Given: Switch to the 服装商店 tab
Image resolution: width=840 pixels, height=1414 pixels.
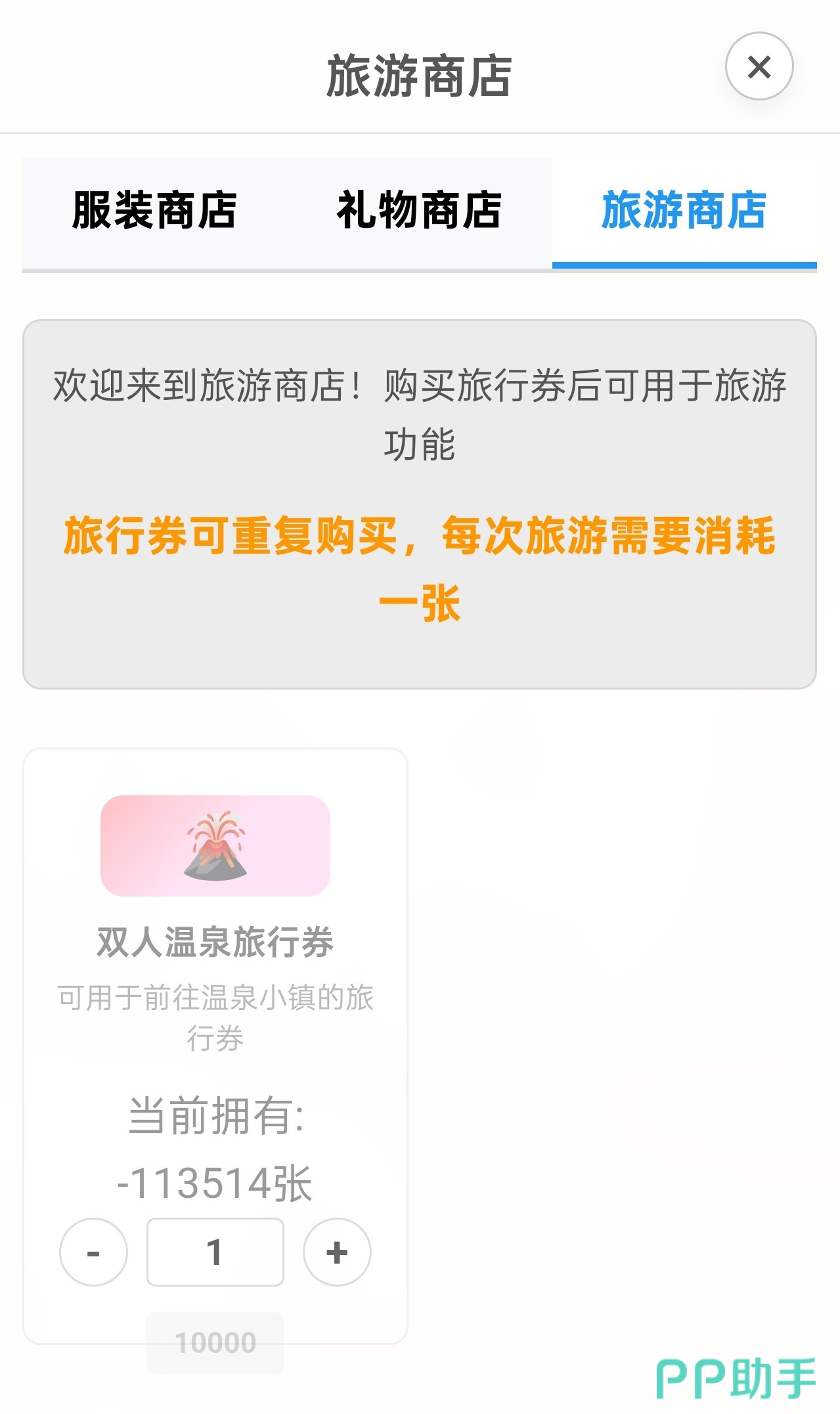Looking at the screenshot, I should point(155,211).
